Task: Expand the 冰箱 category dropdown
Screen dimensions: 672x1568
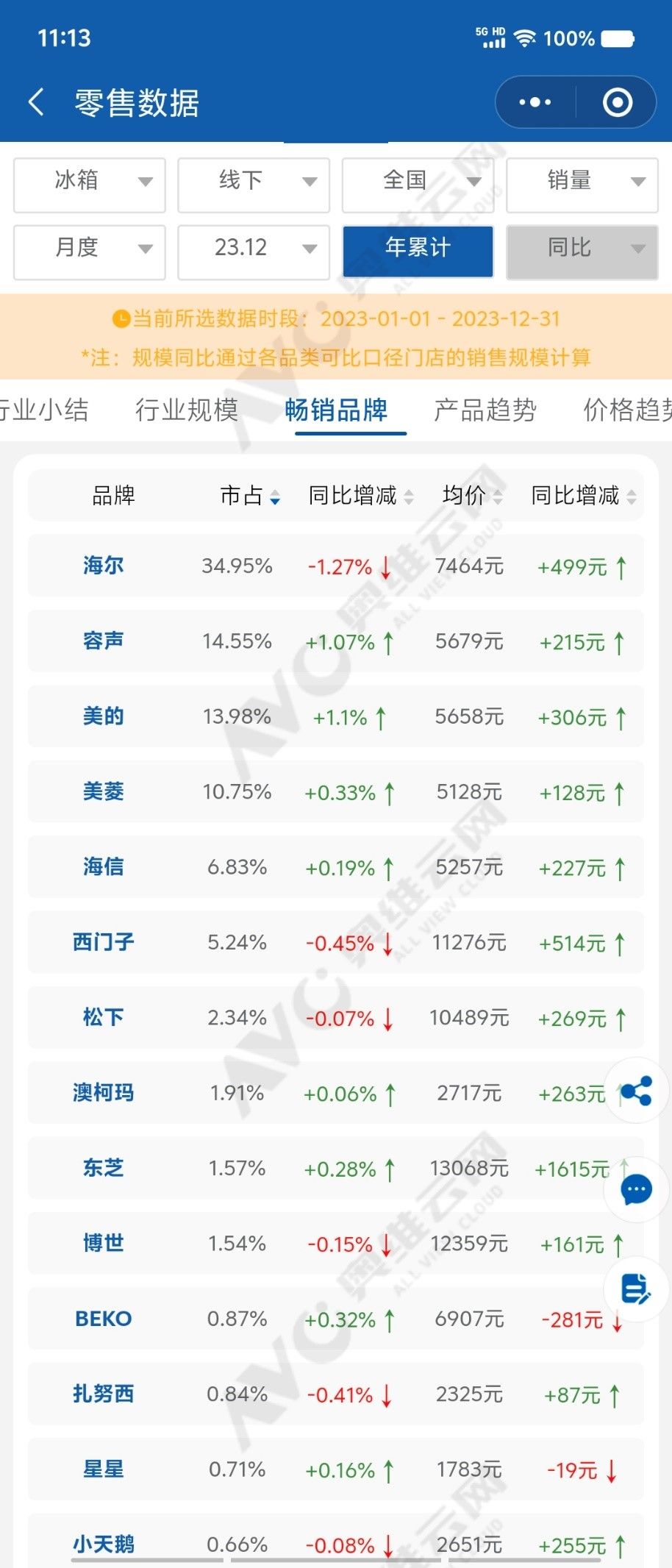Action: pos(90,180)
